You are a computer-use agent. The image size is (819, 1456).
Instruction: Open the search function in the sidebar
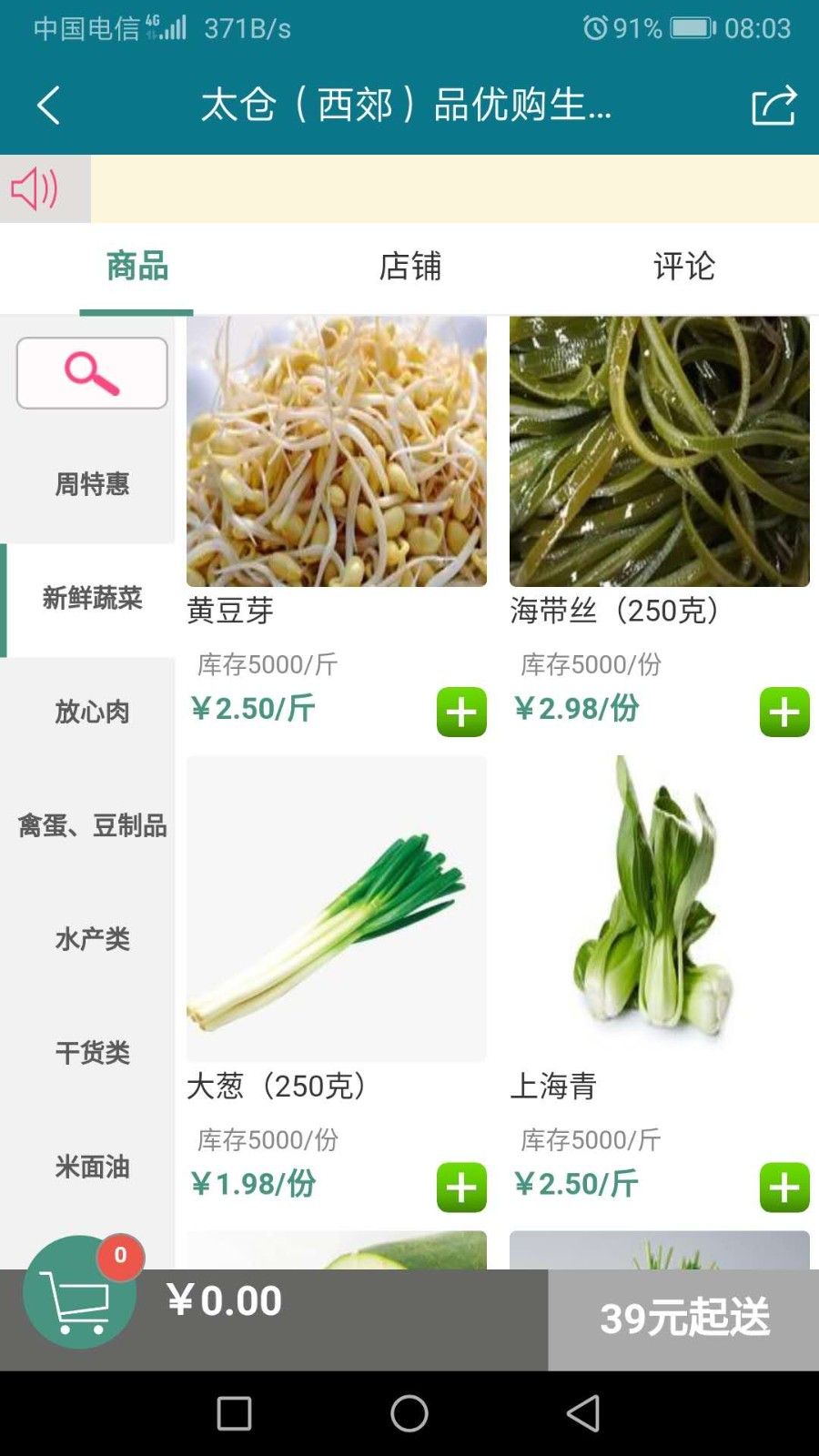(x=91, y=372)
